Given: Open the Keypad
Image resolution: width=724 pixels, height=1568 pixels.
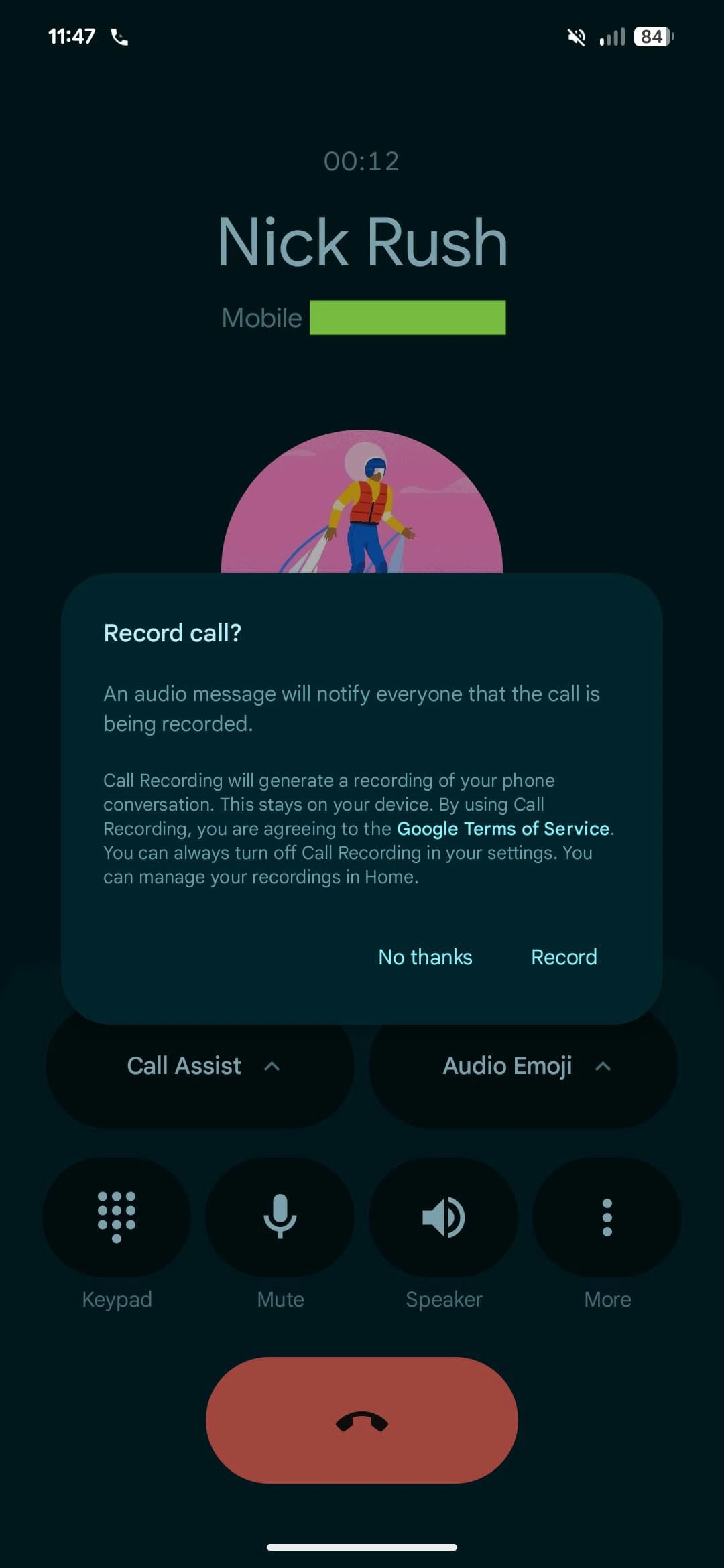Looking at the screenshot, I should 117,1217.
